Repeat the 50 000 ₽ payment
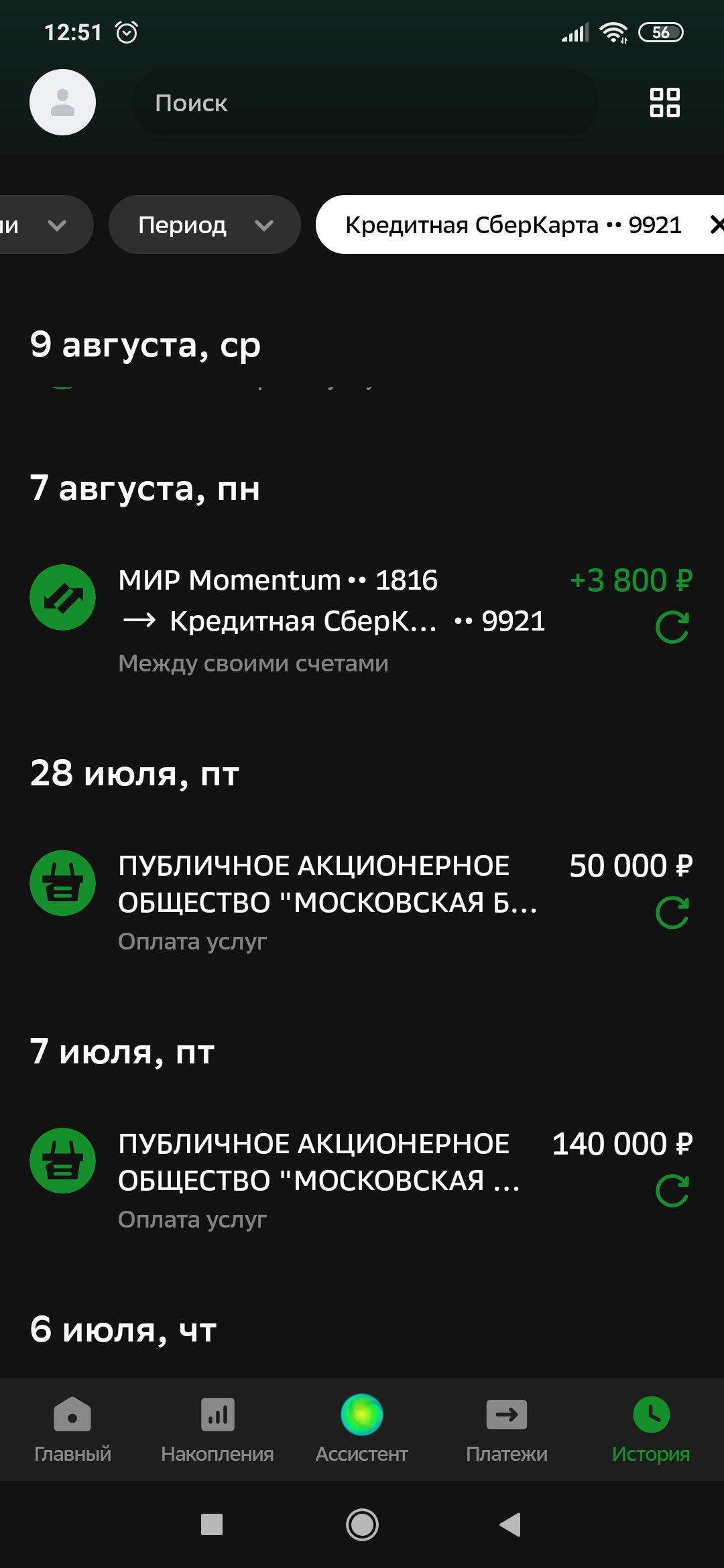The image size is (724, 1568). 672,913
